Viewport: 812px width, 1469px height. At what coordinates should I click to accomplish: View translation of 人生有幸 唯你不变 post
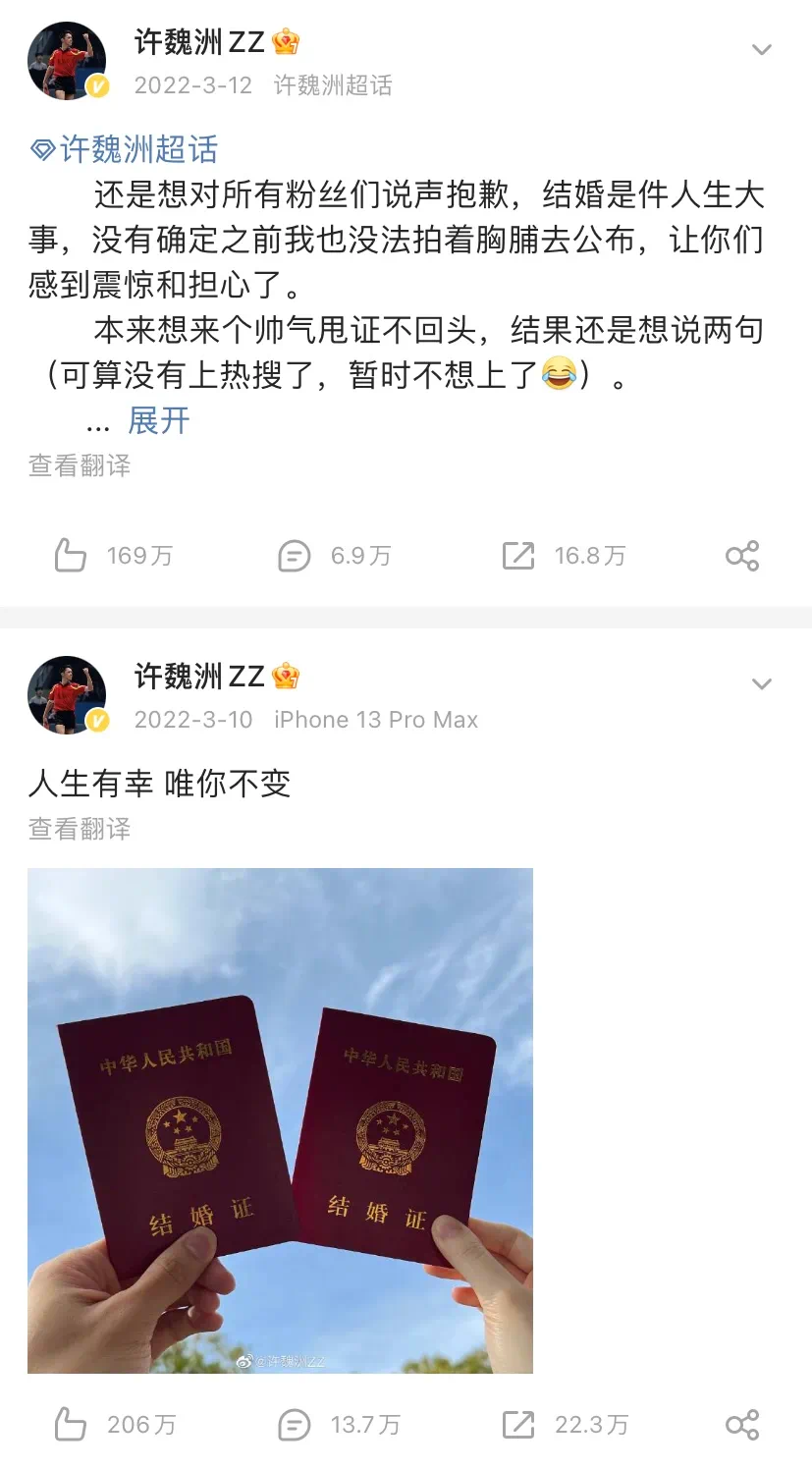pyautogui.click(x=80, y=829)
